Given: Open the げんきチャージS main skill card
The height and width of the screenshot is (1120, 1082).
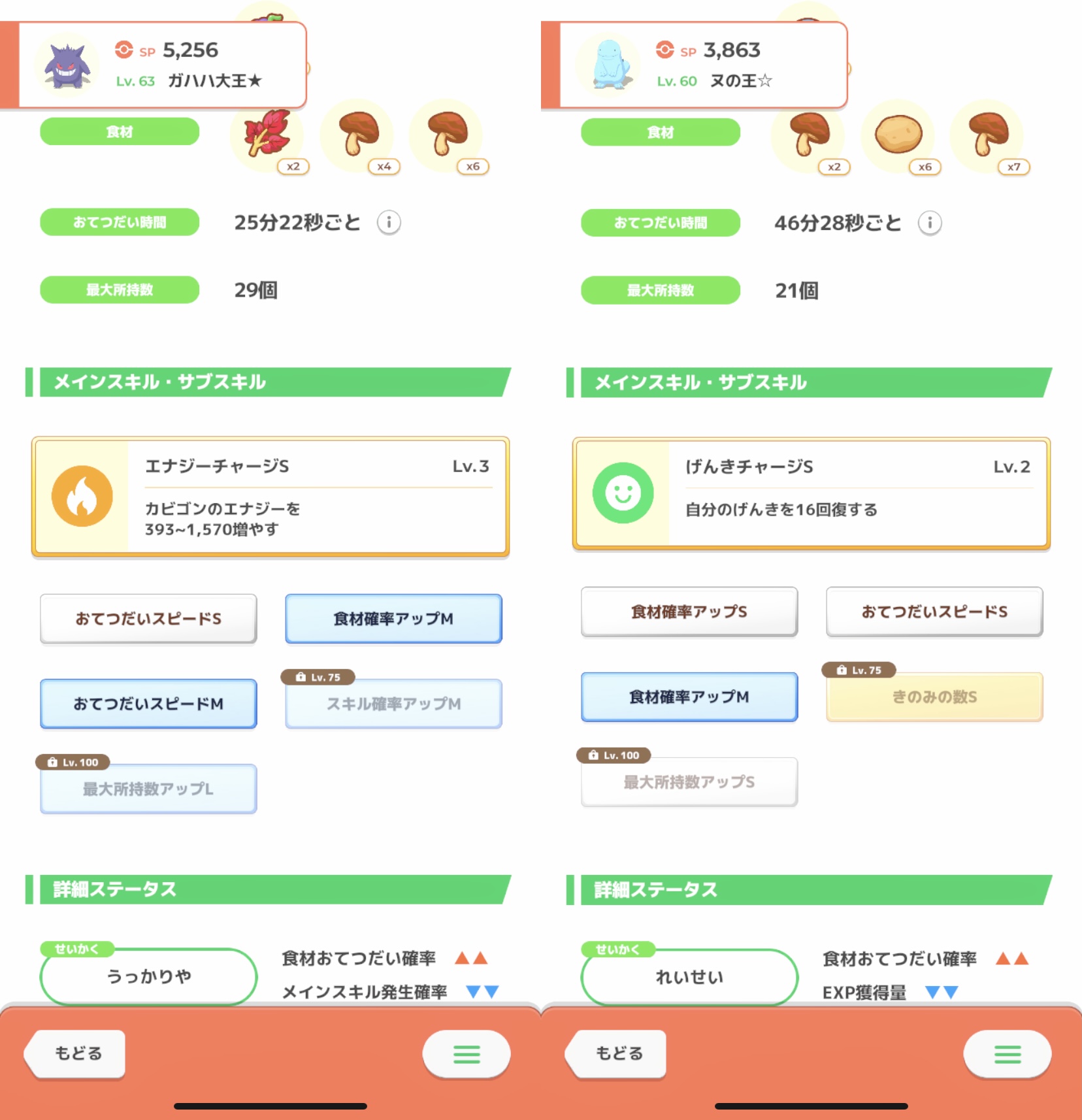Looking at the screenshot, I should (811, 494).
